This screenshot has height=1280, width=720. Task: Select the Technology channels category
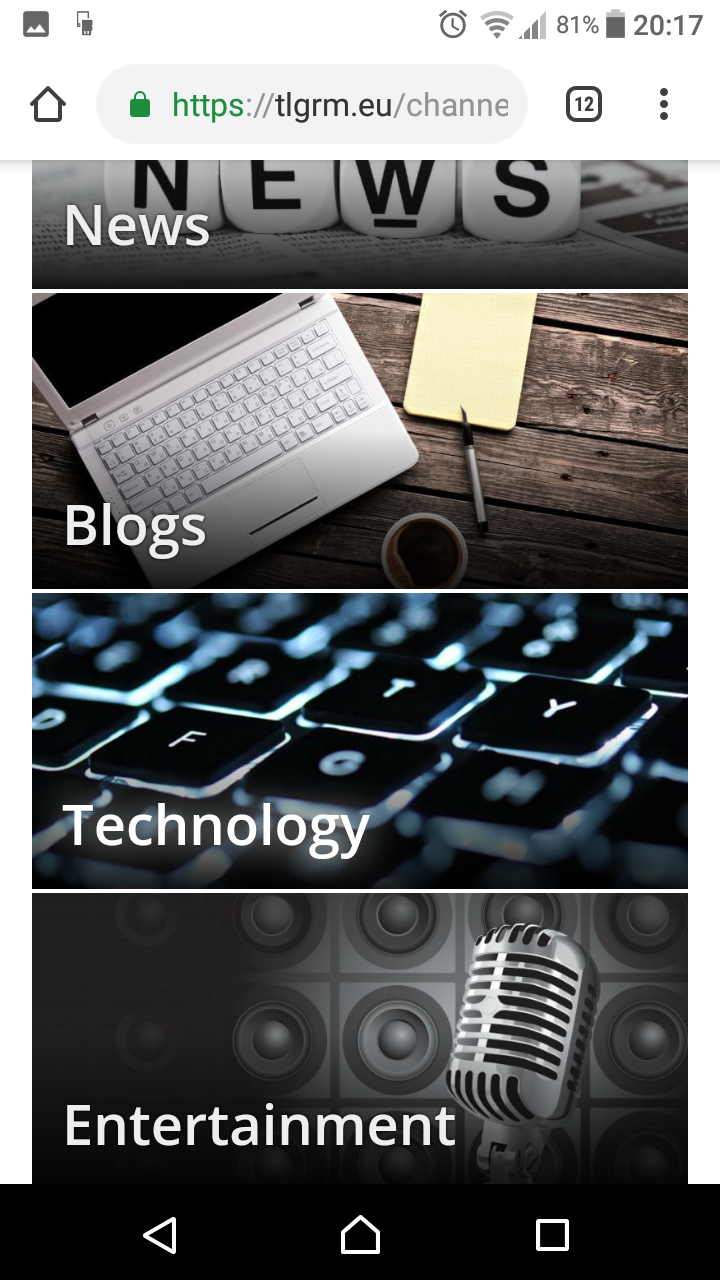pos(360,740)
